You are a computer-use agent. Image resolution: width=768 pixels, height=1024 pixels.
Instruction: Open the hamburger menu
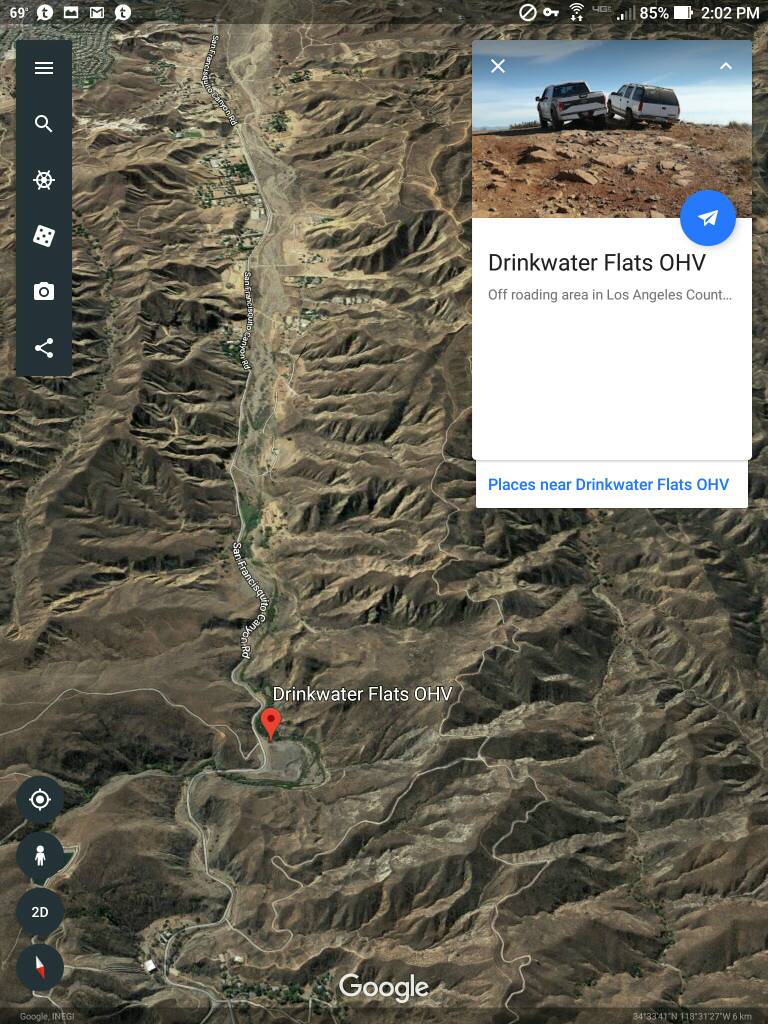point(44,68)
